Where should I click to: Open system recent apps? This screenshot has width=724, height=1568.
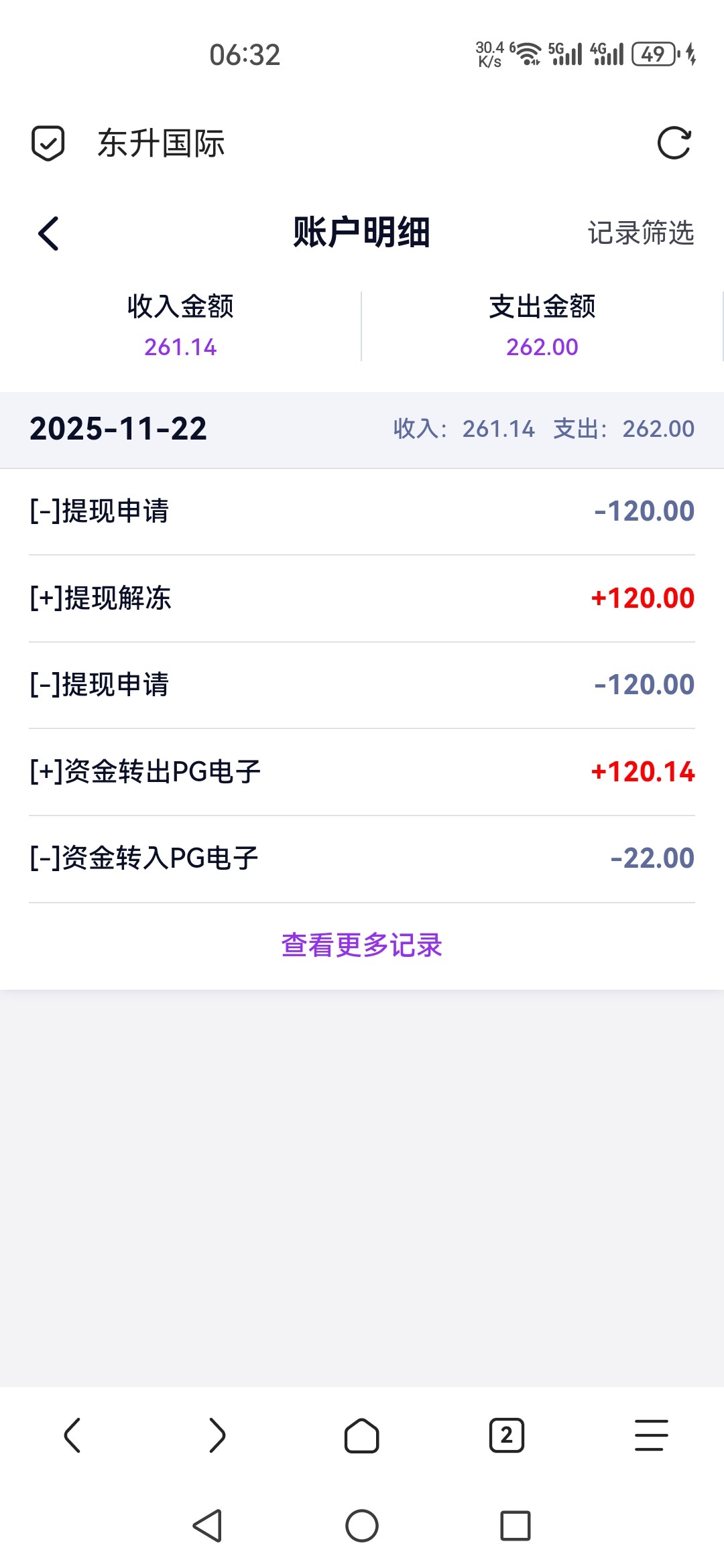[515, 1526]
